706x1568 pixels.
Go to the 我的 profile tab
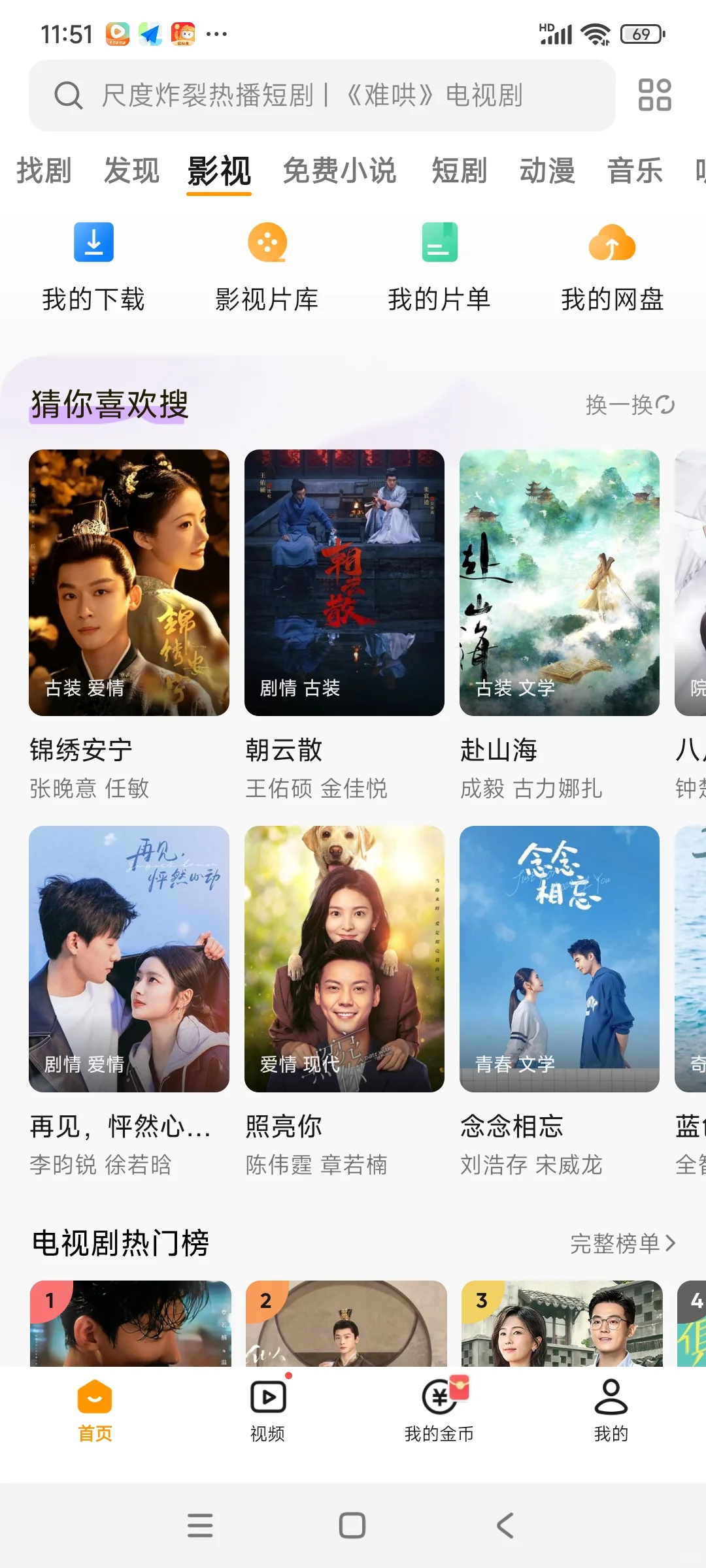tap(611, 1411)
